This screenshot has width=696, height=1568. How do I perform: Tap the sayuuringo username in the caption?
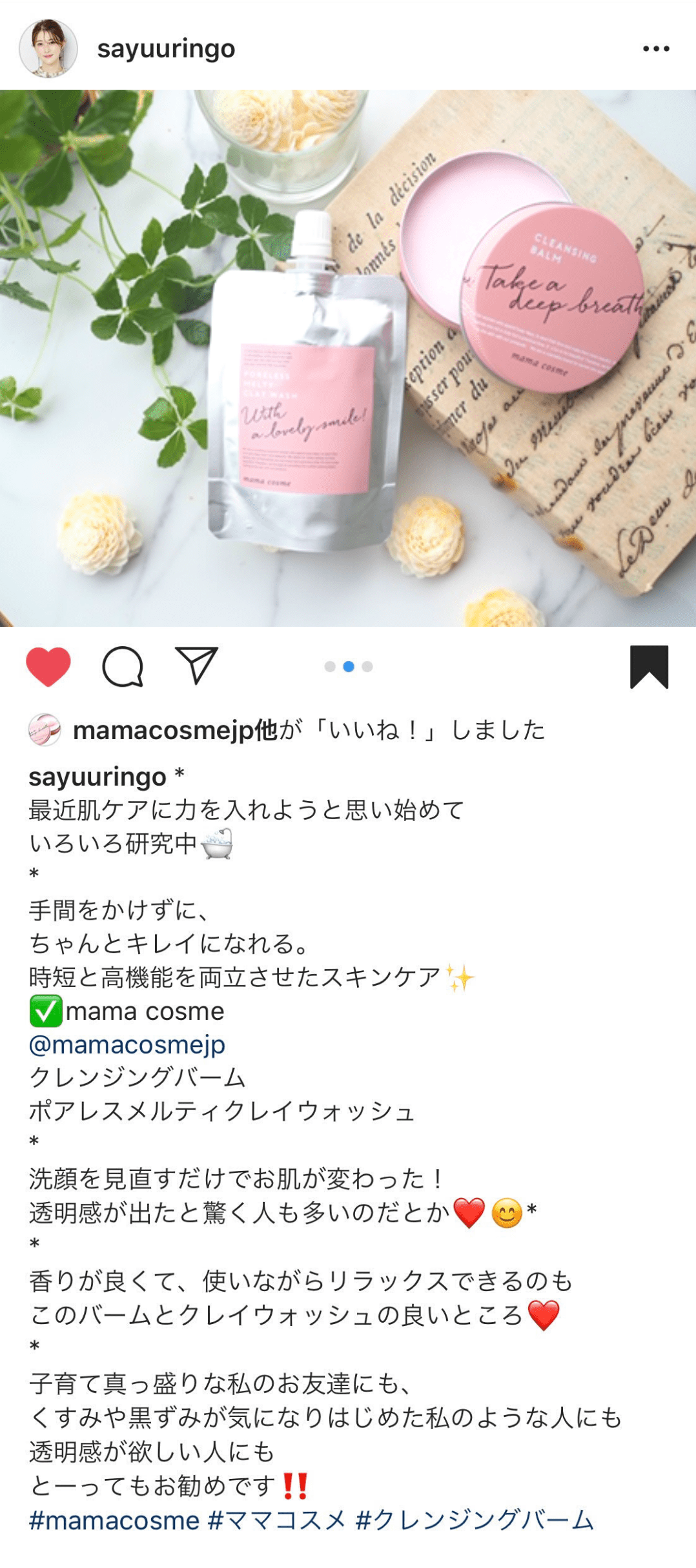click(x=97, y=777)
